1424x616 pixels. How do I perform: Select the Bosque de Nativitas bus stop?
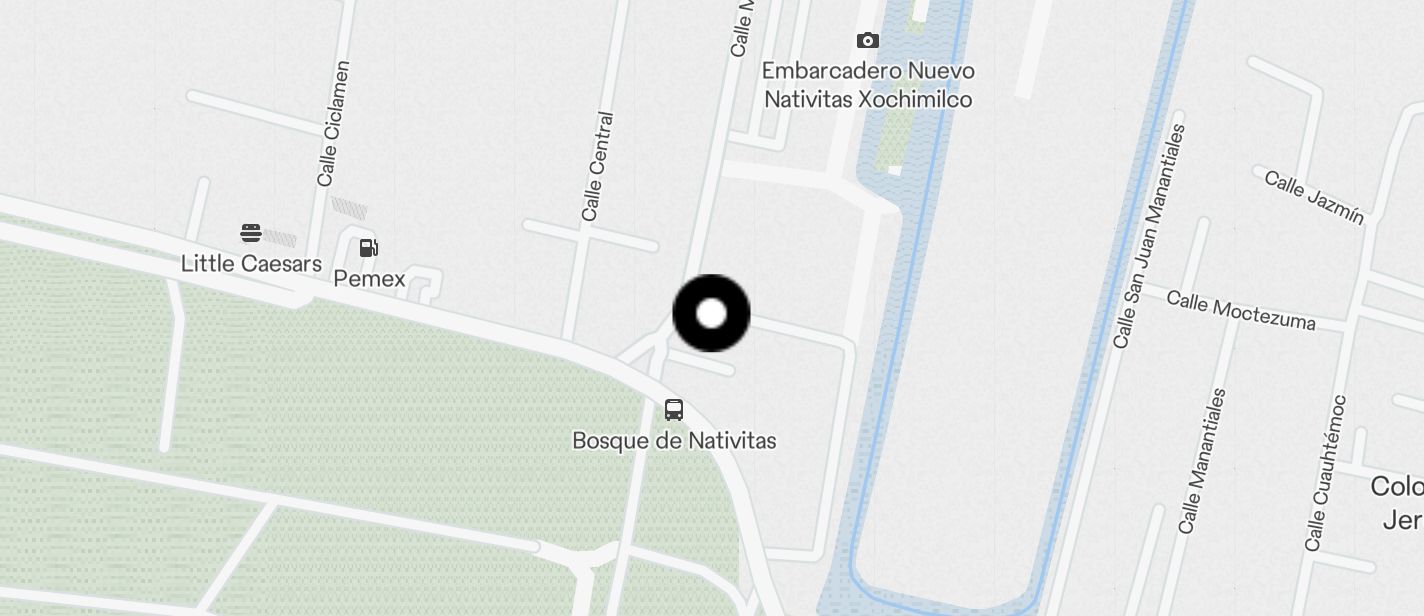[674, 410]
